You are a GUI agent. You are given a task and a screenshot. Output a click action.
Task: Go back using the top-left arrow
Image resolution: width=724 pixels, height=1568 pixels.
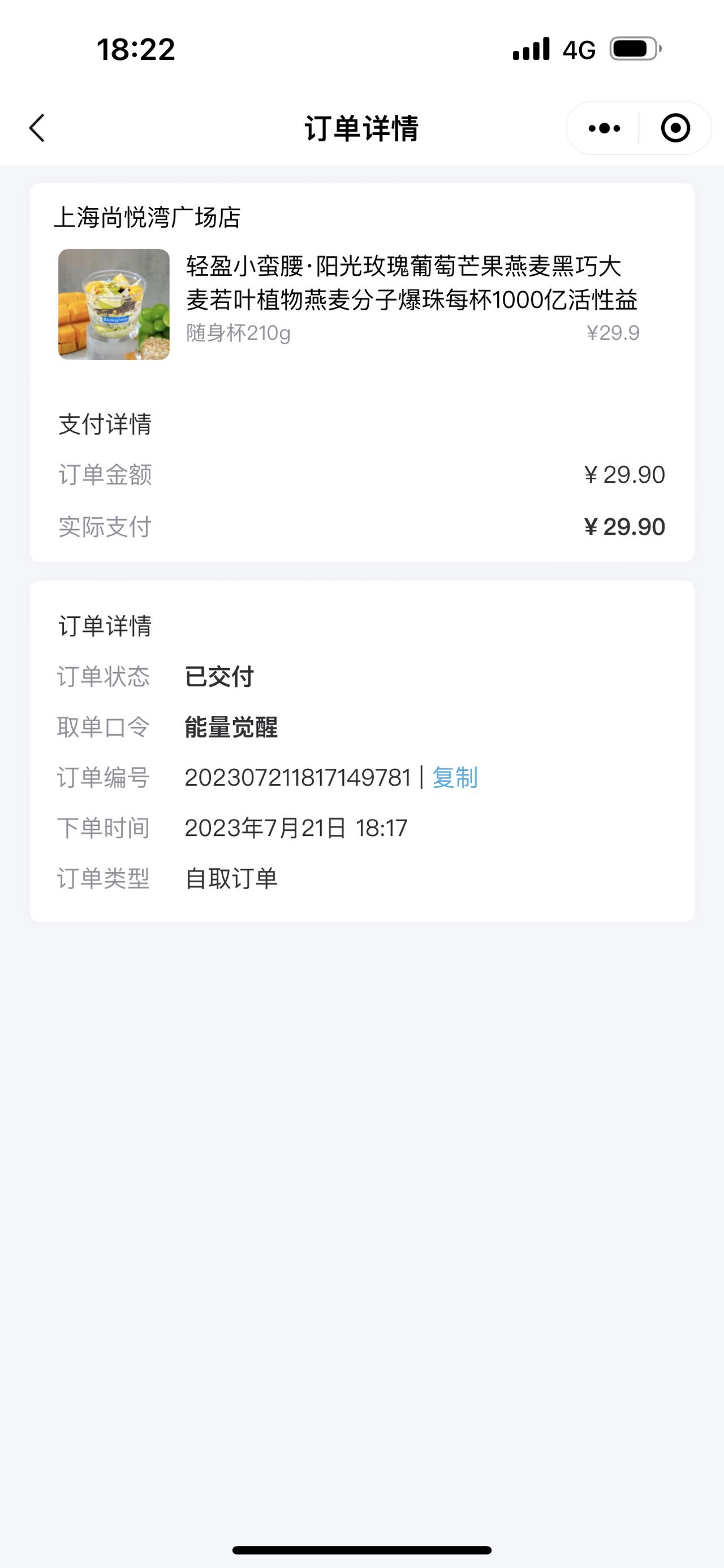coord(37,128)
